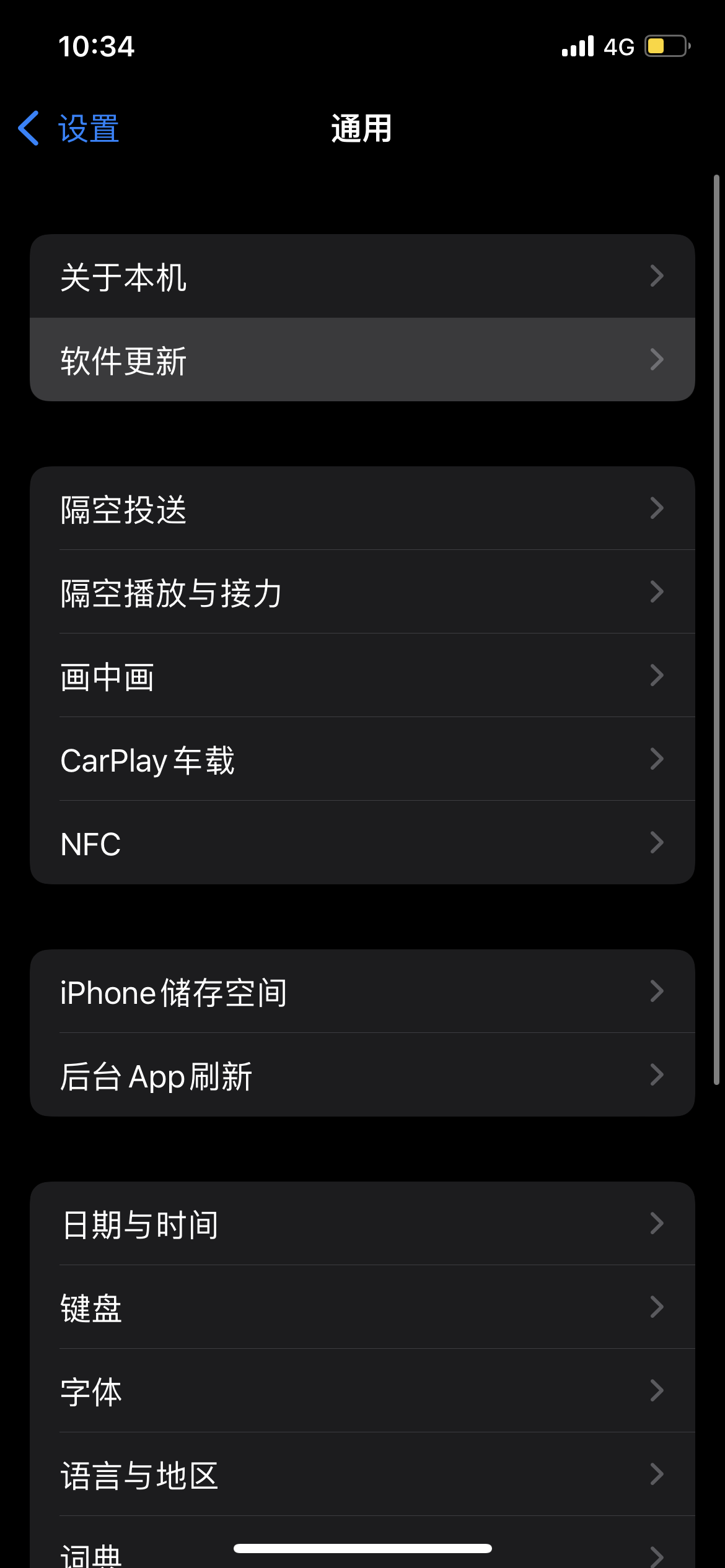Open 后台 App 刷新
The width and height of the screenshot is (725, 1568).
point(362,1075)
